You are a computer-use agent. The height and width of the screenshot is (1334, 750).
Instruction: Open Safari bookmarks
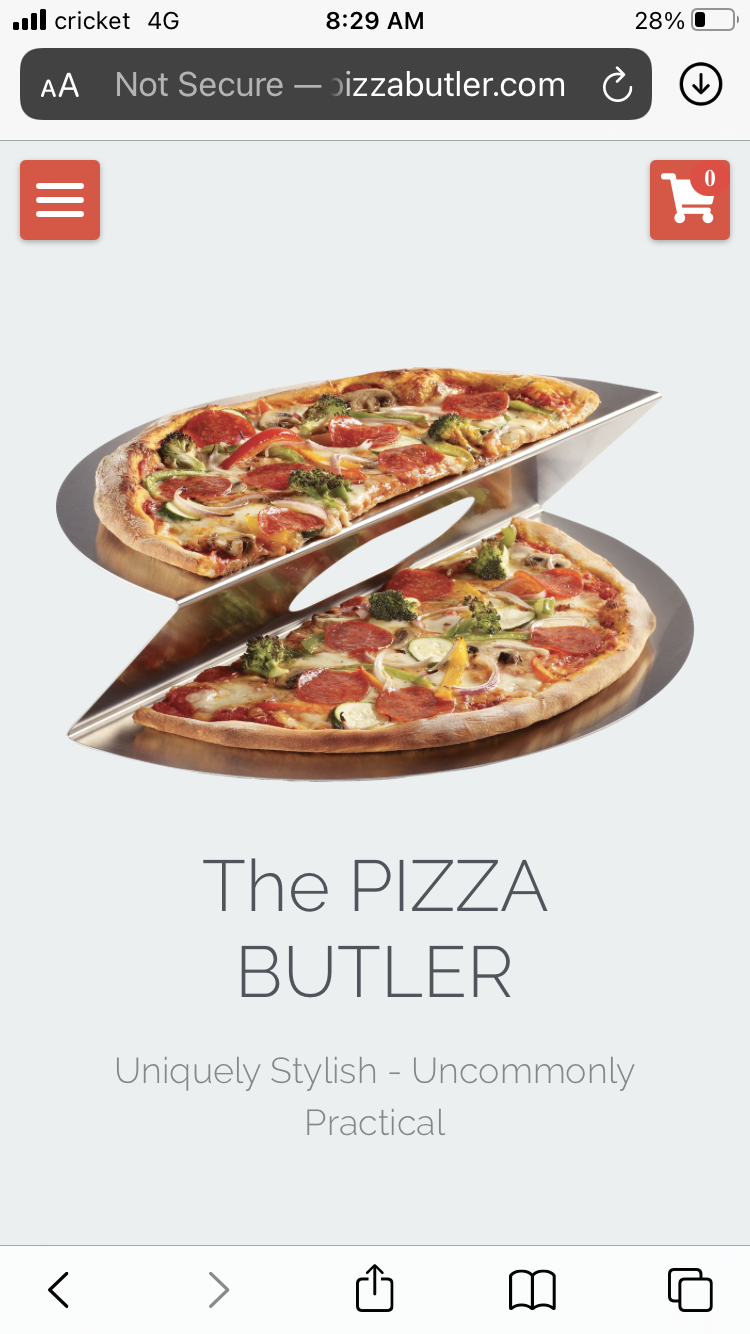point(532,1290)
